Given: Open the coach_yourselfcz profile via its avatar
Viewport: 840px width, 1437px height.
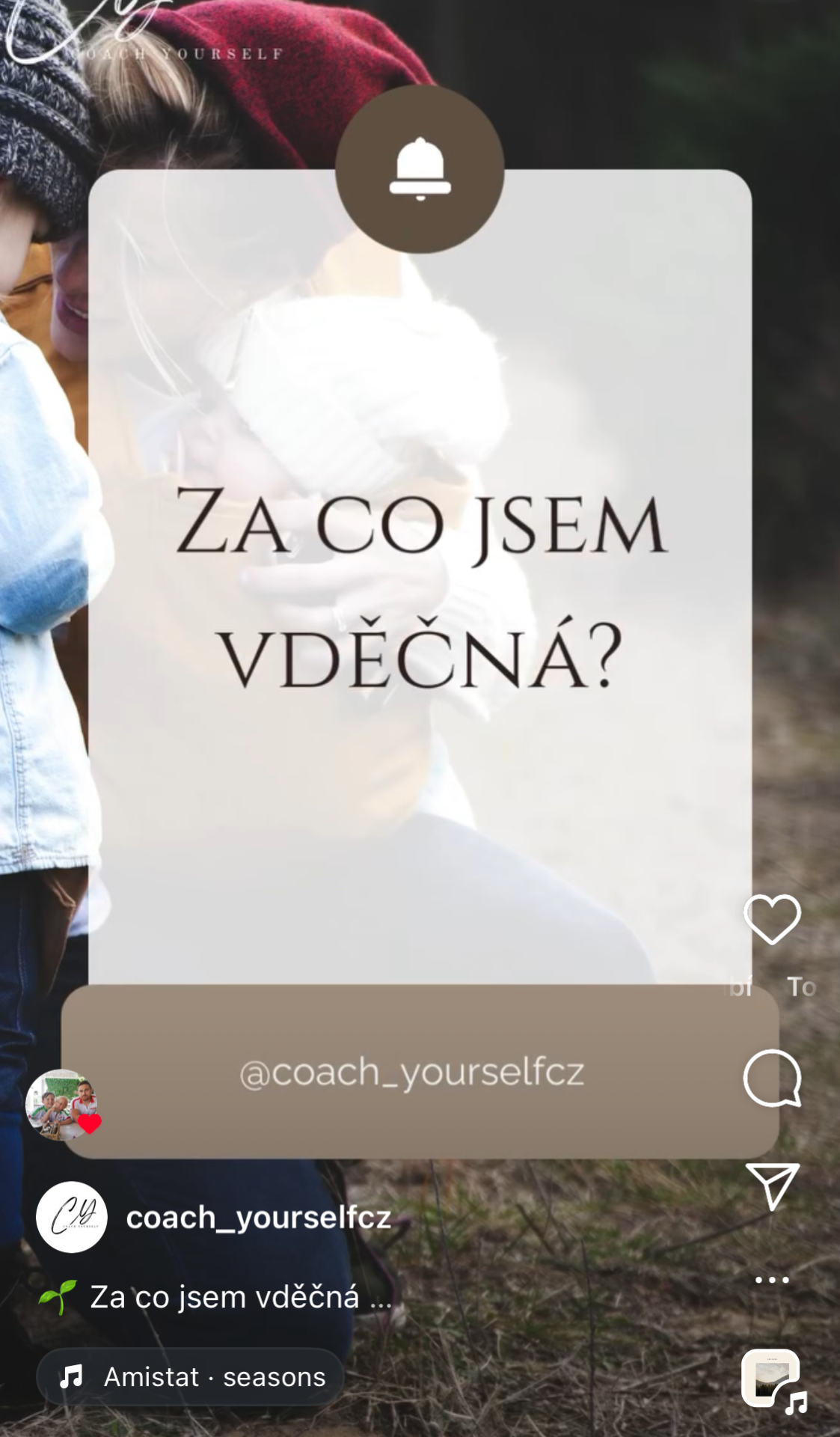Looking at the screenshot, I should [x=72, y=1218].
